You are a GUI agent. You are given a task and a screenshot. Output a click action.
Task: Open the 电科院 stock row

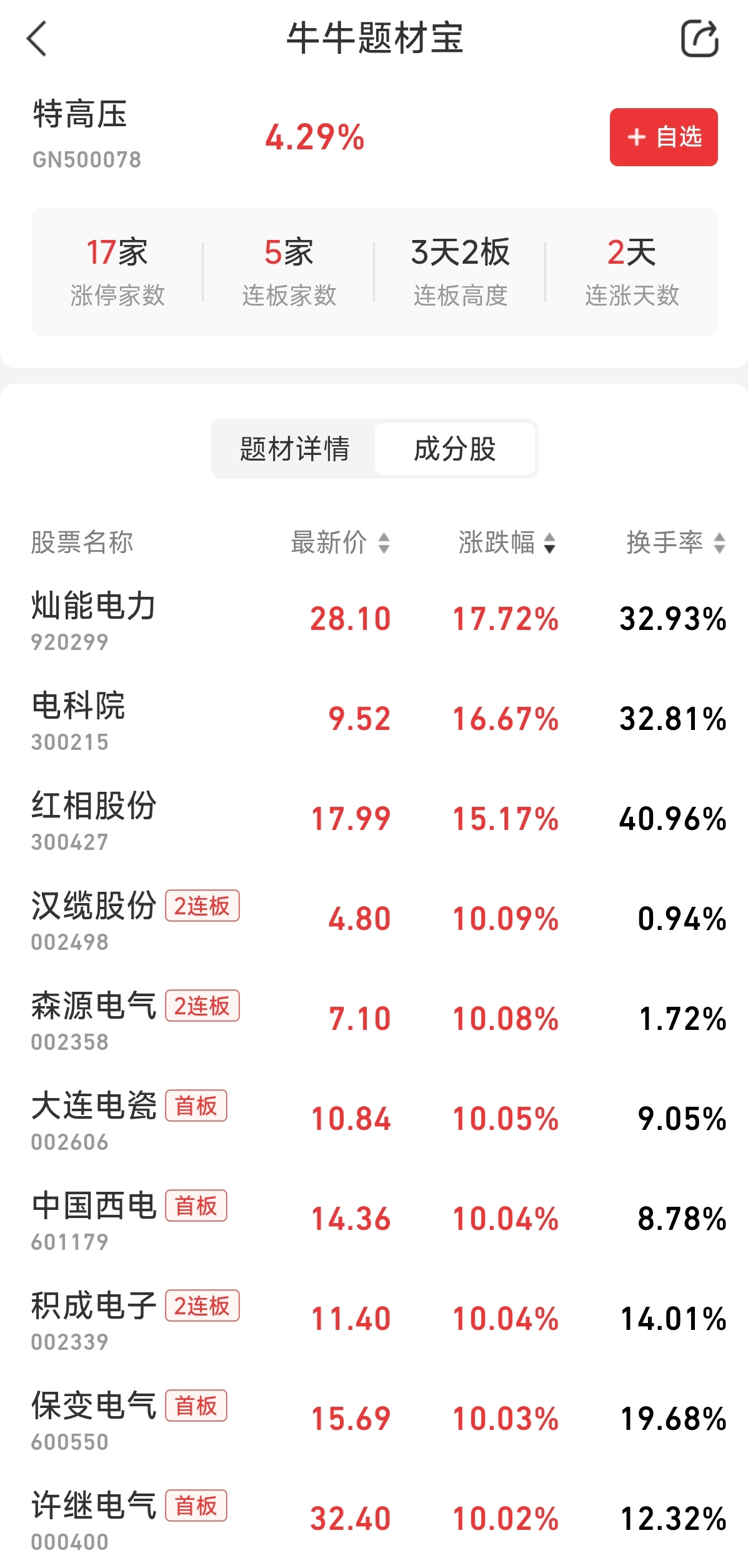(x=79, y=719)
